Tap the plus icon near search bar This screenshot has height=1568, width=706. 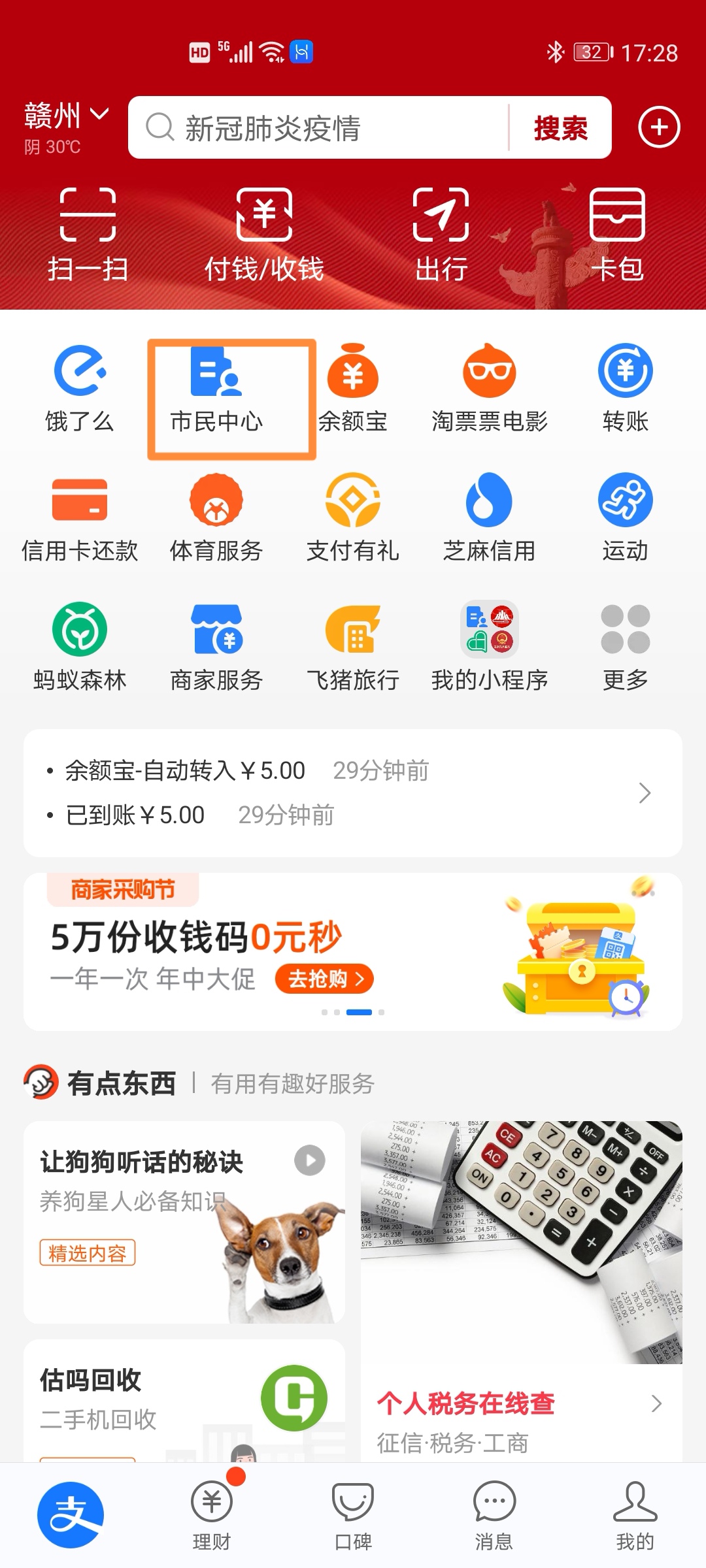click(x=658, y=128)
